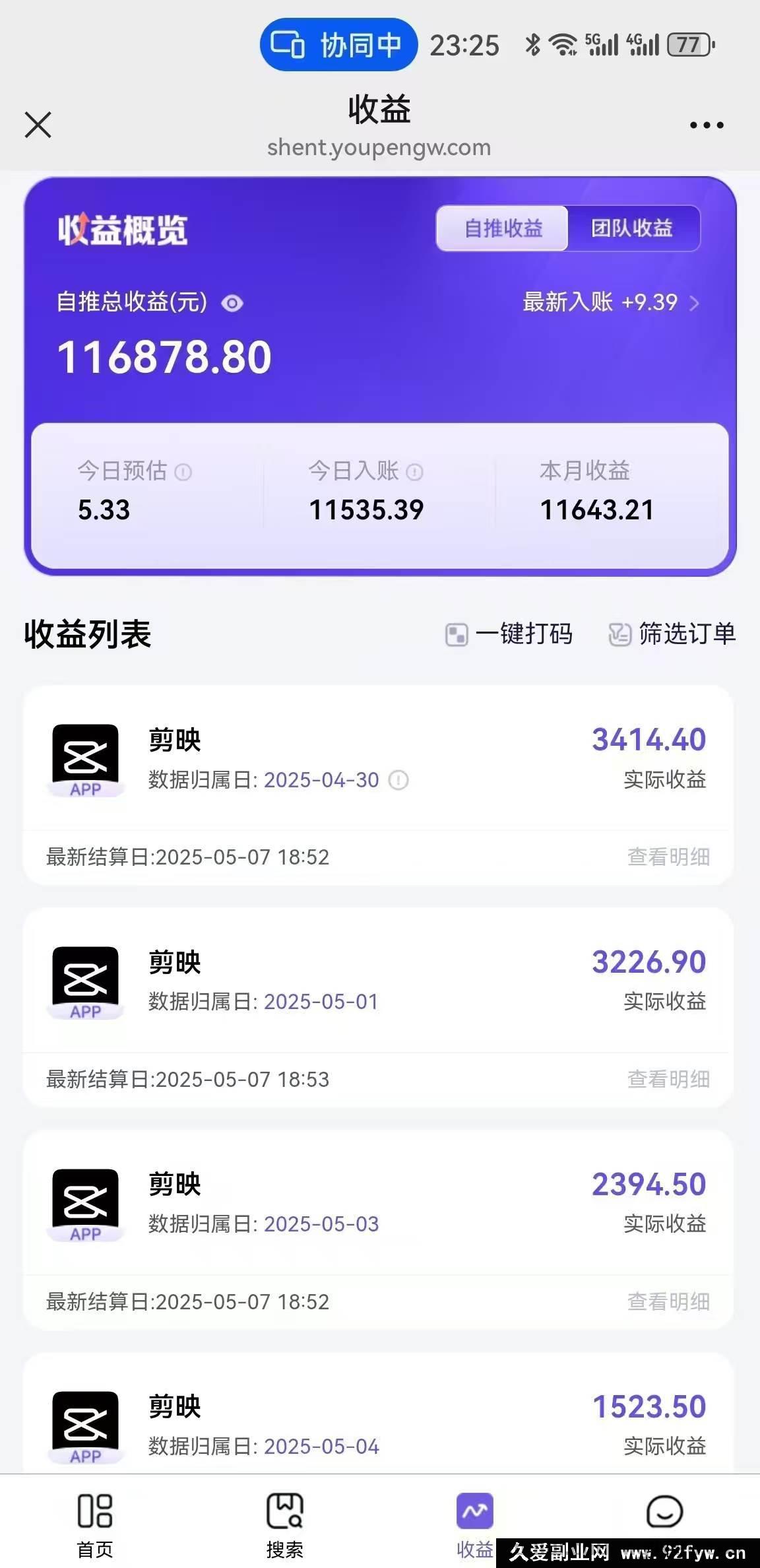This screenshot has height=1568, width=760.
Task: View 查看明细 for the 3414.40 earning
Action: 668,857
